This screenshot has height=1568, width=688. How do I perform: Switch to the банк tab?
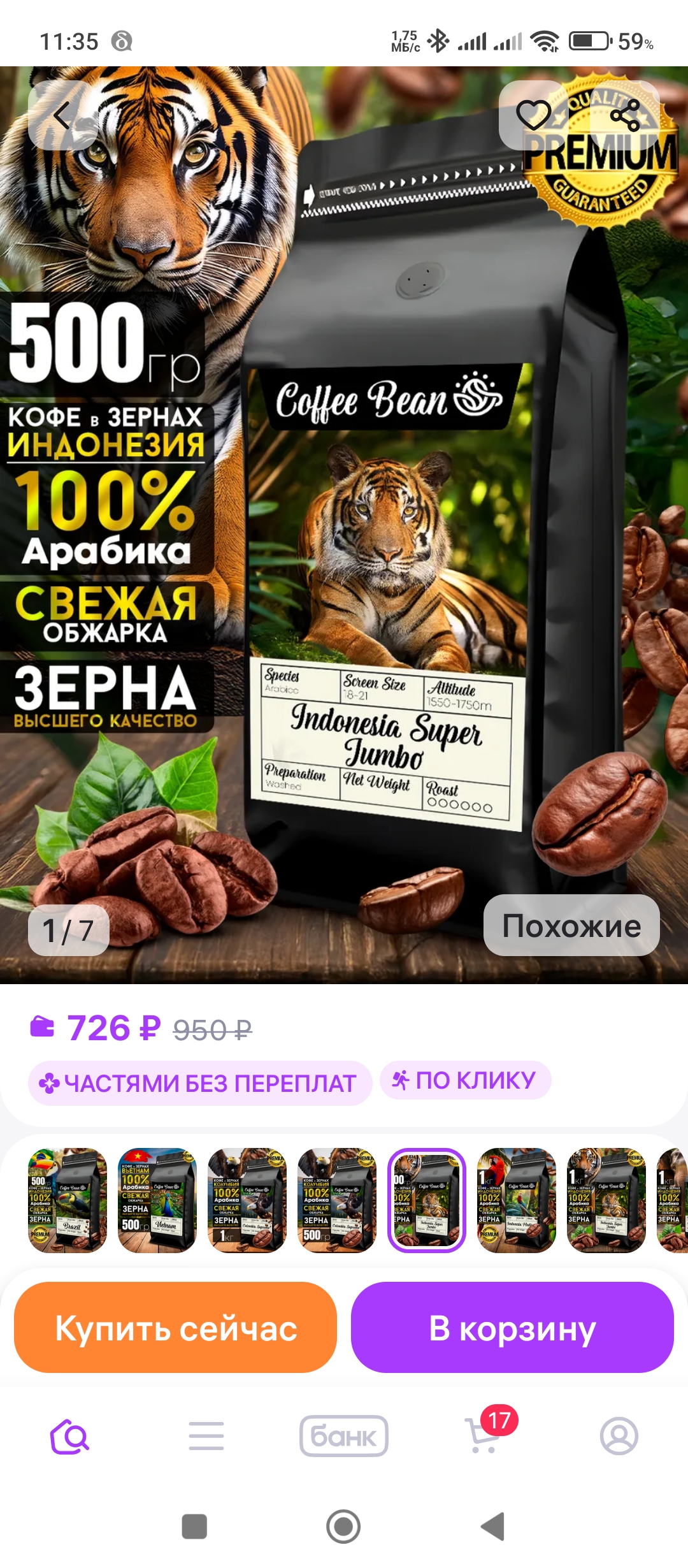pyautogui.click(x=343, y=1436)
